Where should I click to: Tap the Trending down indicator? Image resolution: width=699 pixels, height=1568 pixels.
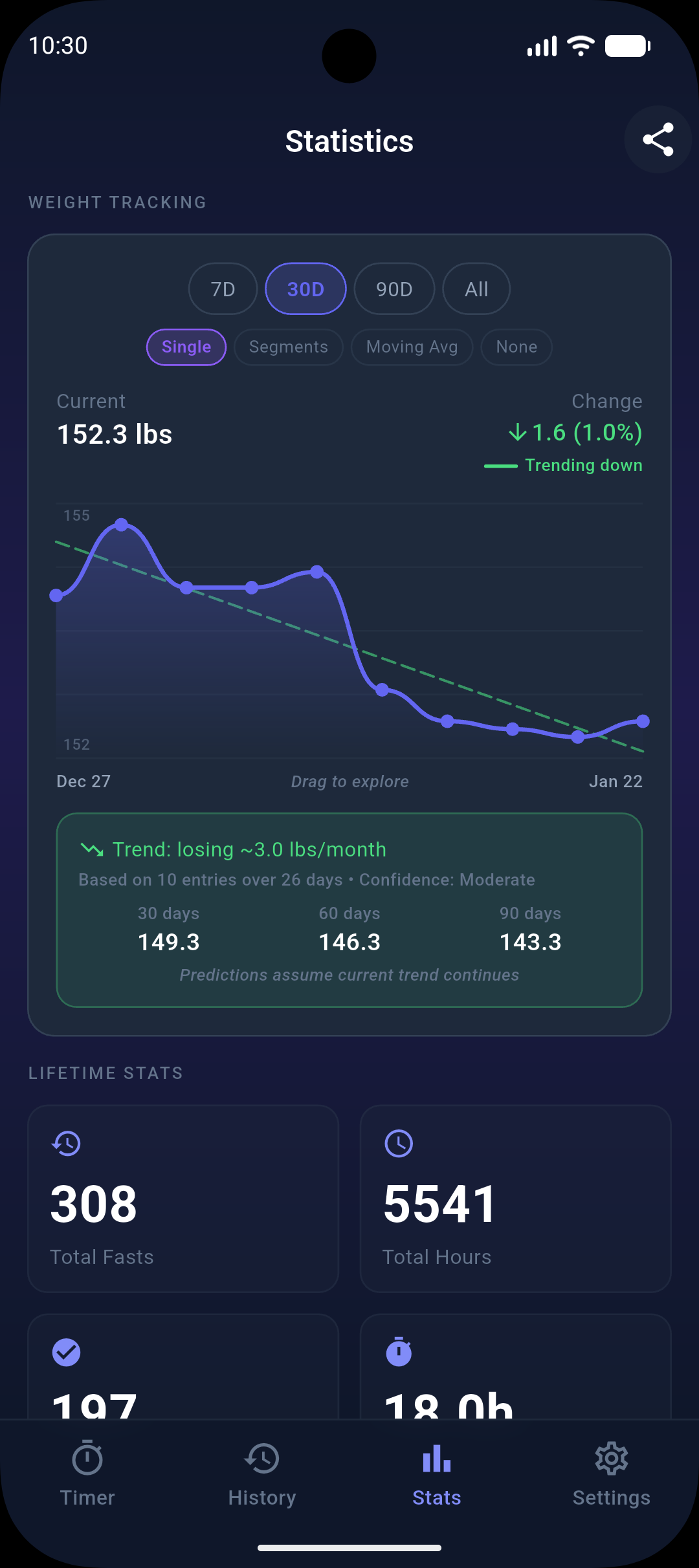point(563,465)
